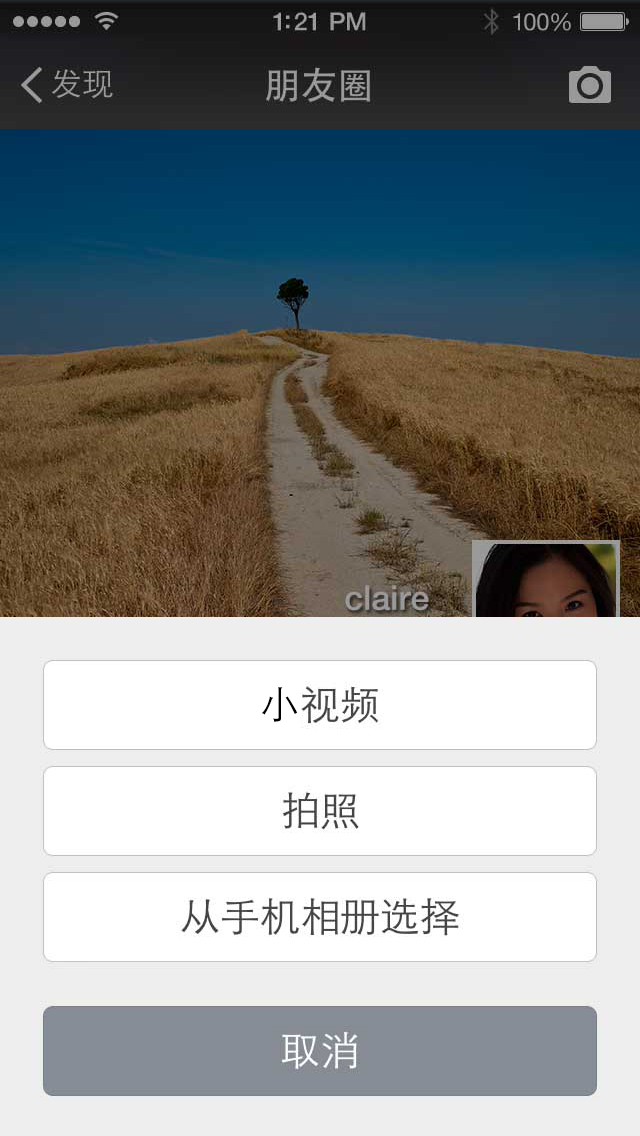Pick 从手机相册选择 option
This screenshot has width=640, height=1136.
[320, 917]
